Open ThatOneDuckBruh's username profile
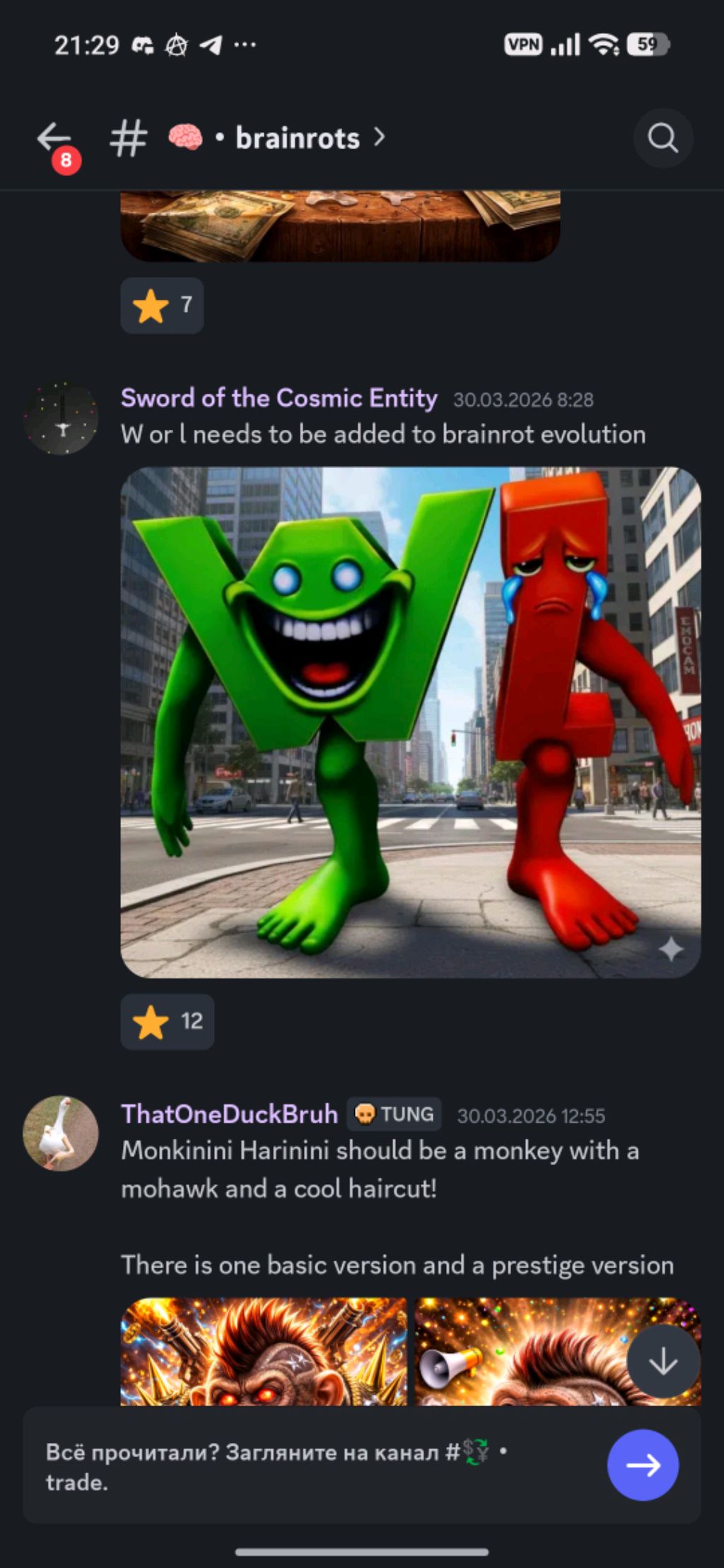Viewport: 724px width, 1568px height. click(x=229, y=1114)
